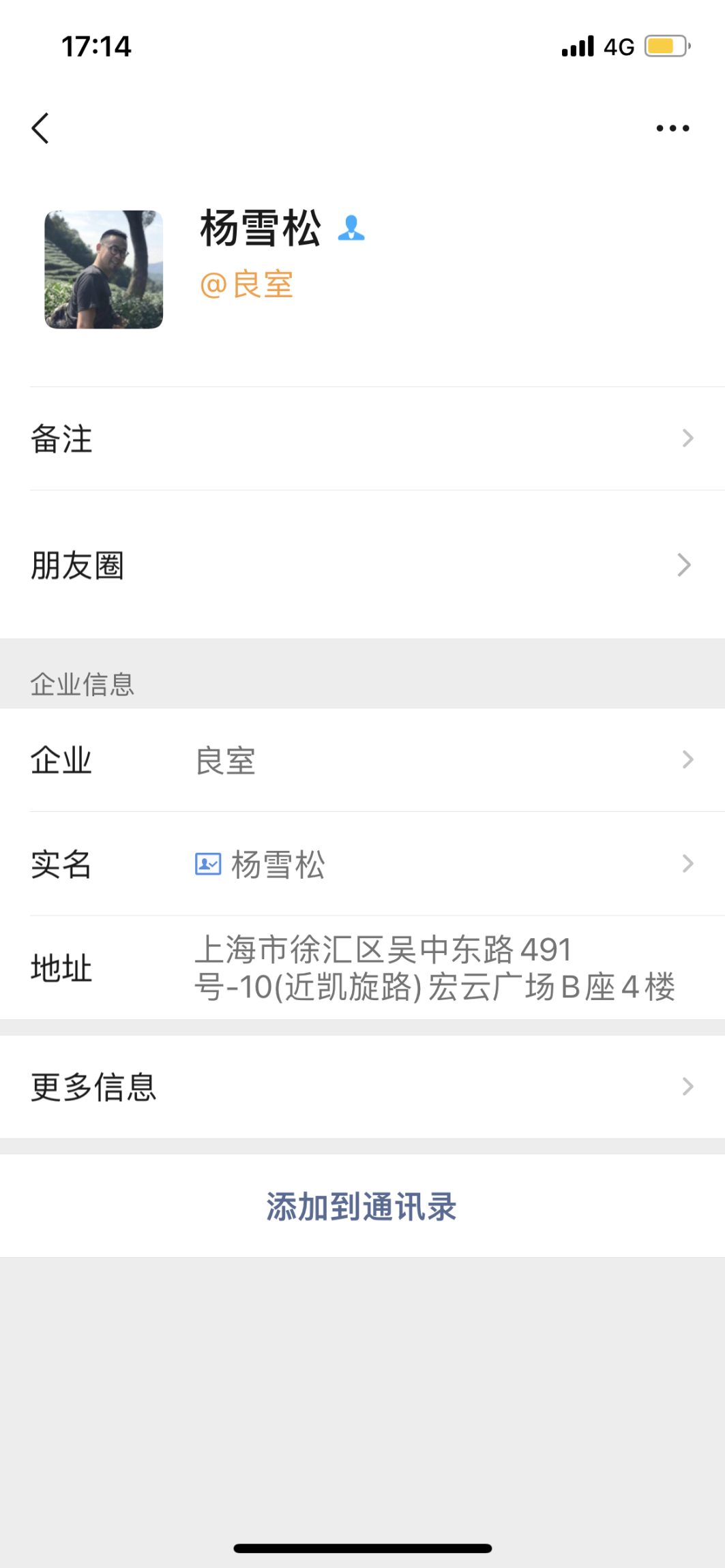
Task: Open 更多信息 details
Action: 362,1086
